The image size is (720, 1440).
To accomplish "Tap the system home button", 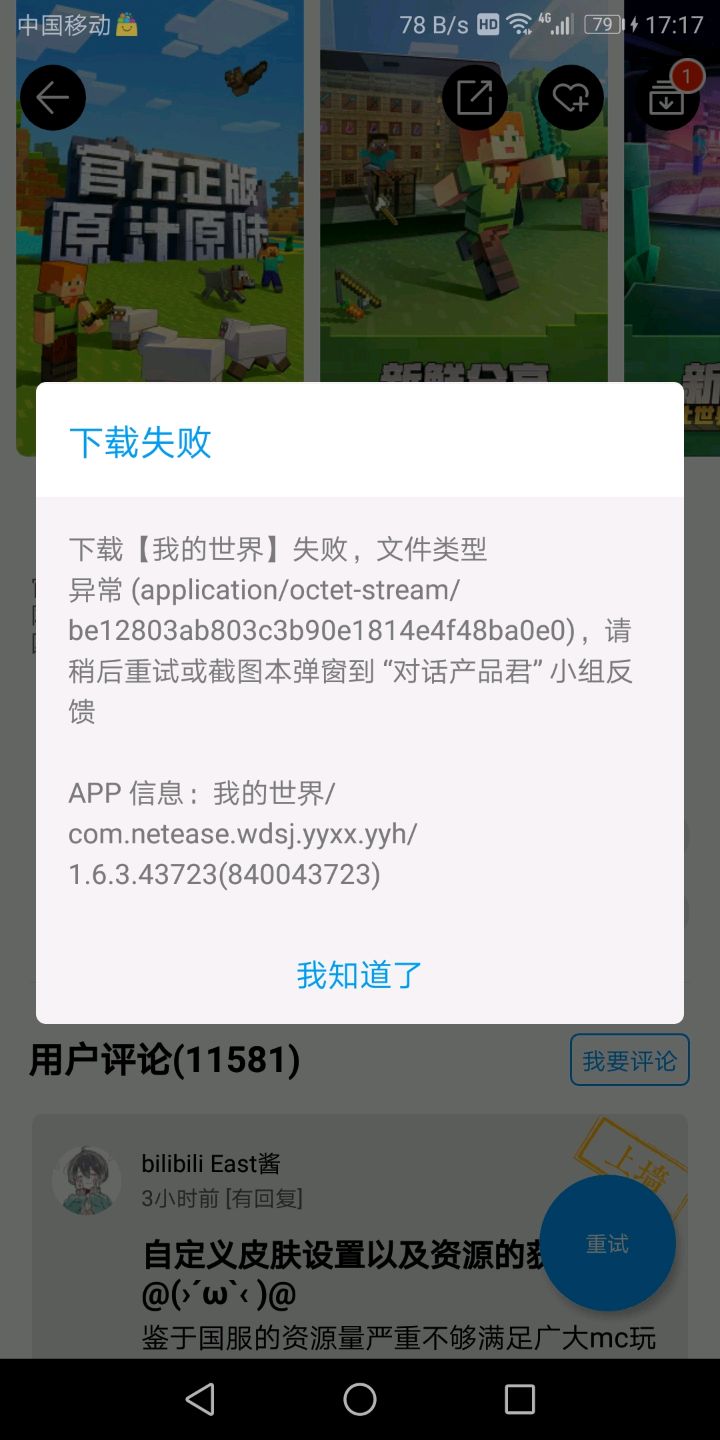I will click(x=360, y=1399).
